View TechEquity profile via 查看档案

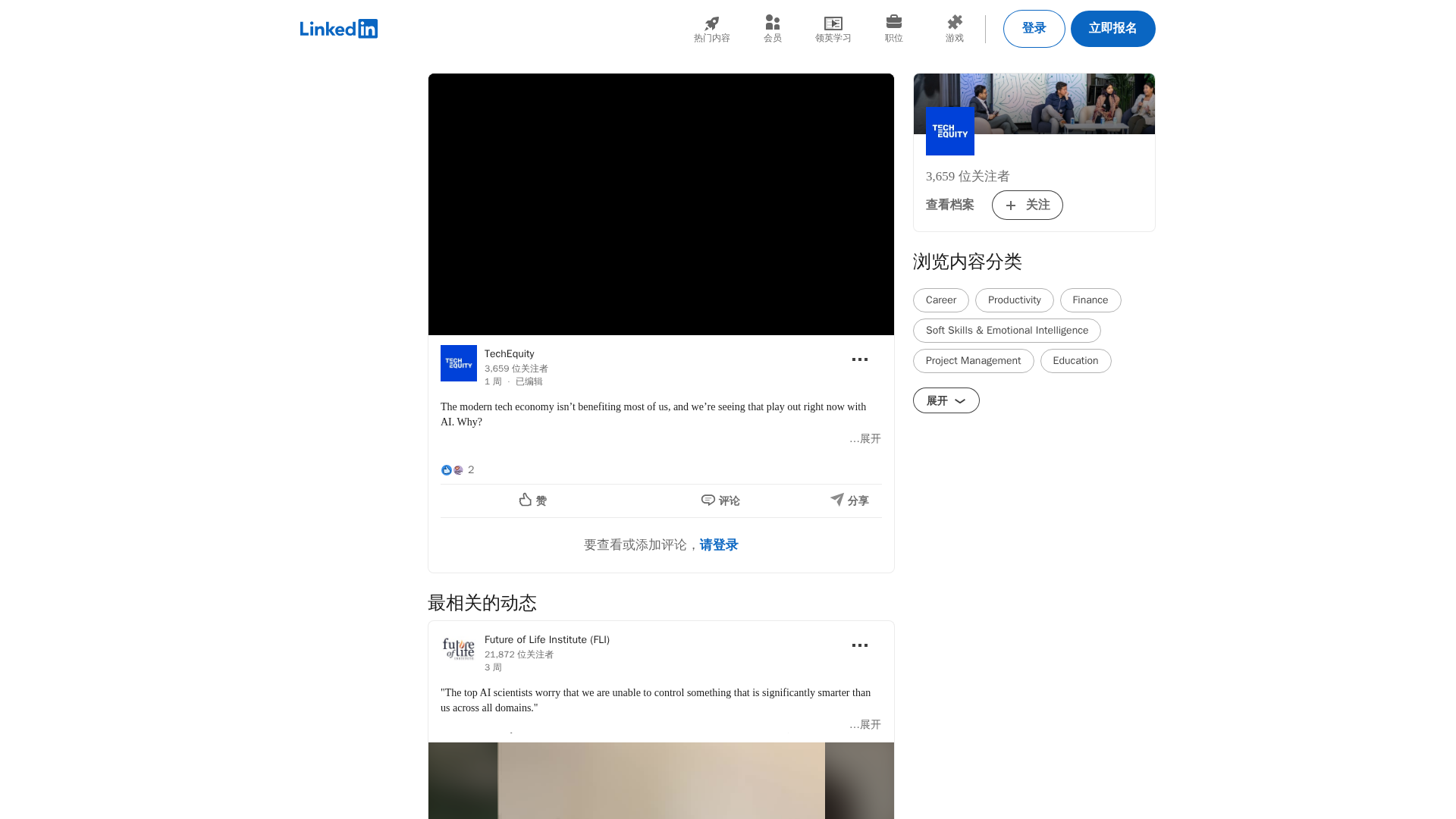pyautogui.click(x=949, y=205)
